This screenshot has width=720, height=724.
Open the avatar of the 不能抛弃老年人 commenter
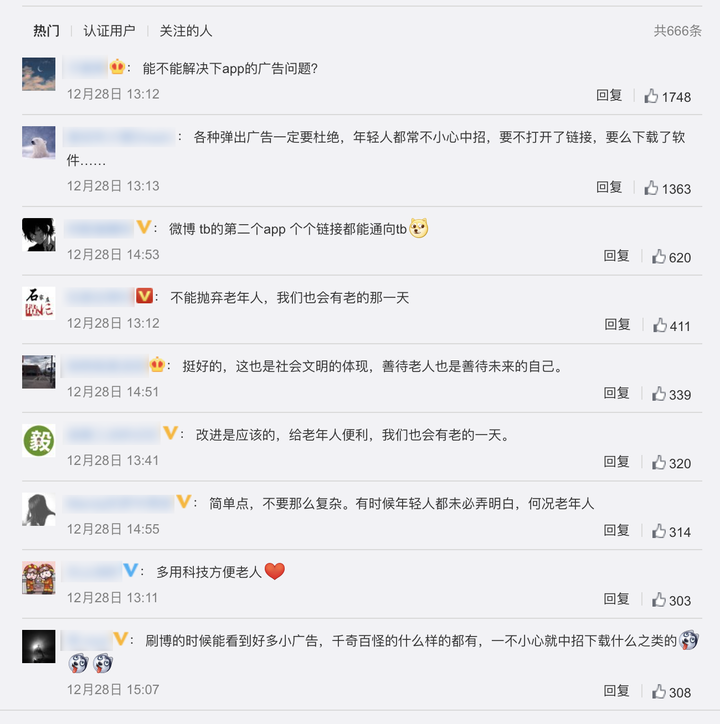pos(38,302)
